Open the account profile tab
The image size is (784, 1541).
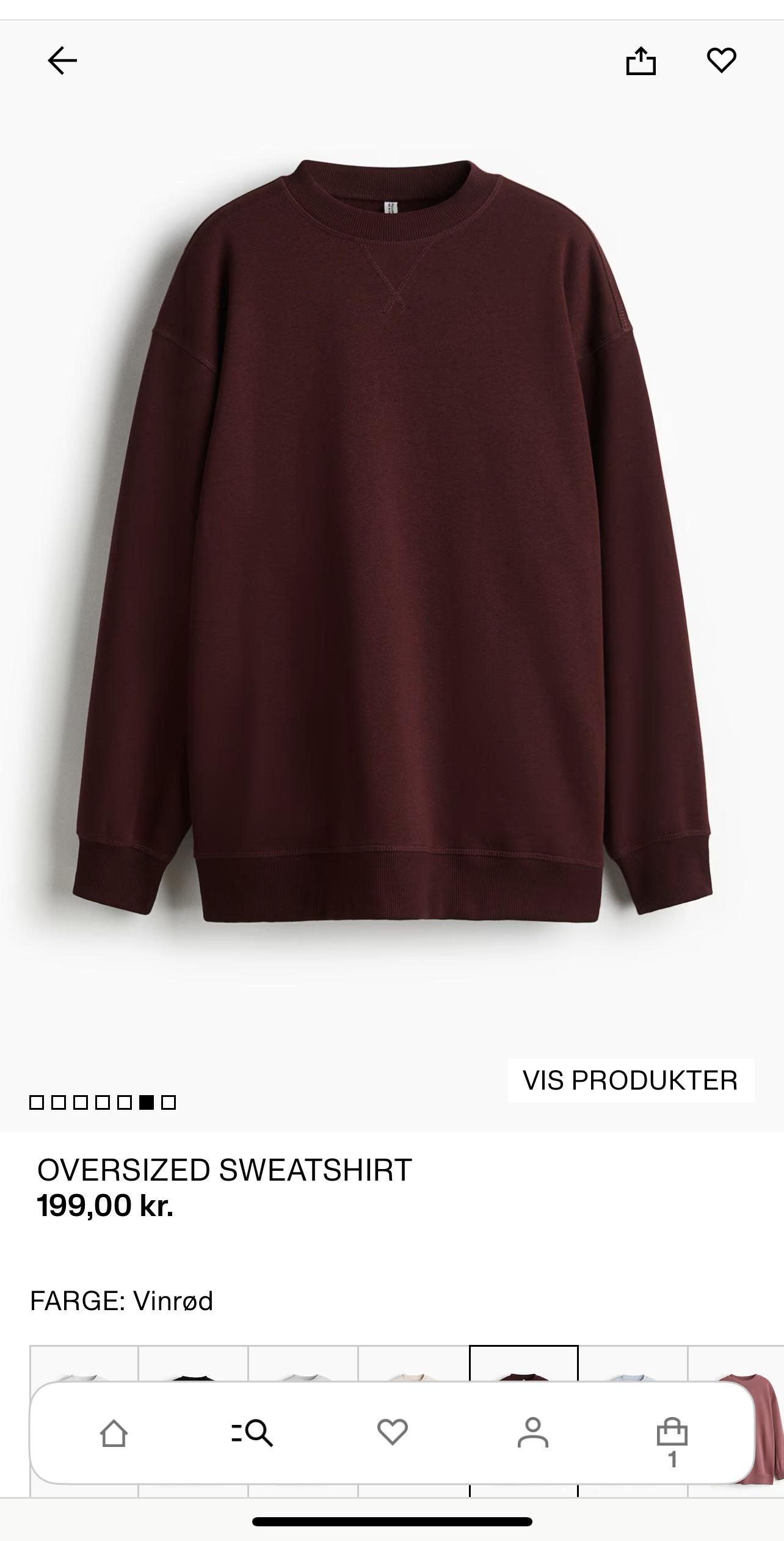point(532,1433)
